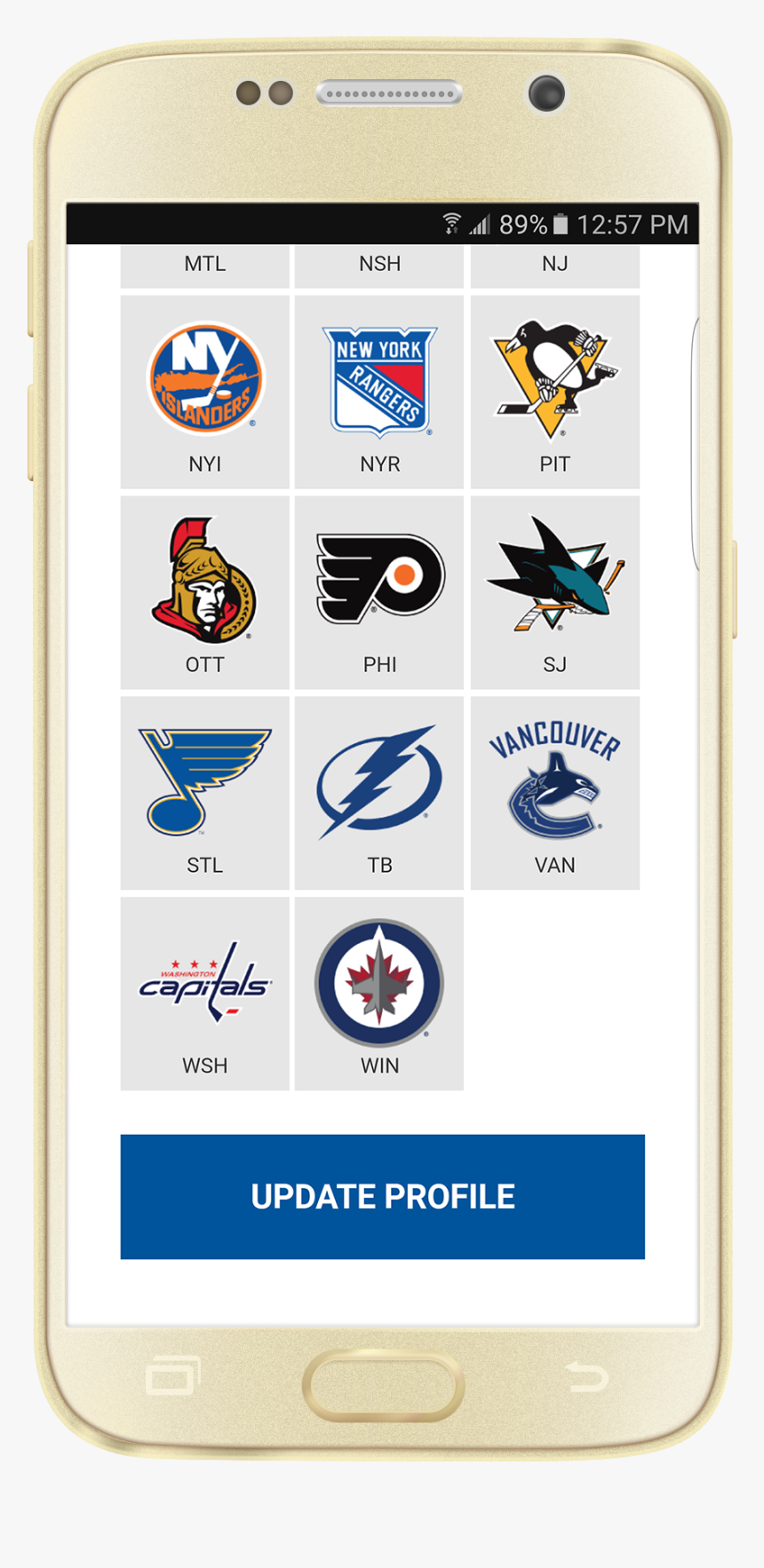This screenshot has height=1568, width=764.
Task: Choose the NJ team tile
Action: pos(554,265)
